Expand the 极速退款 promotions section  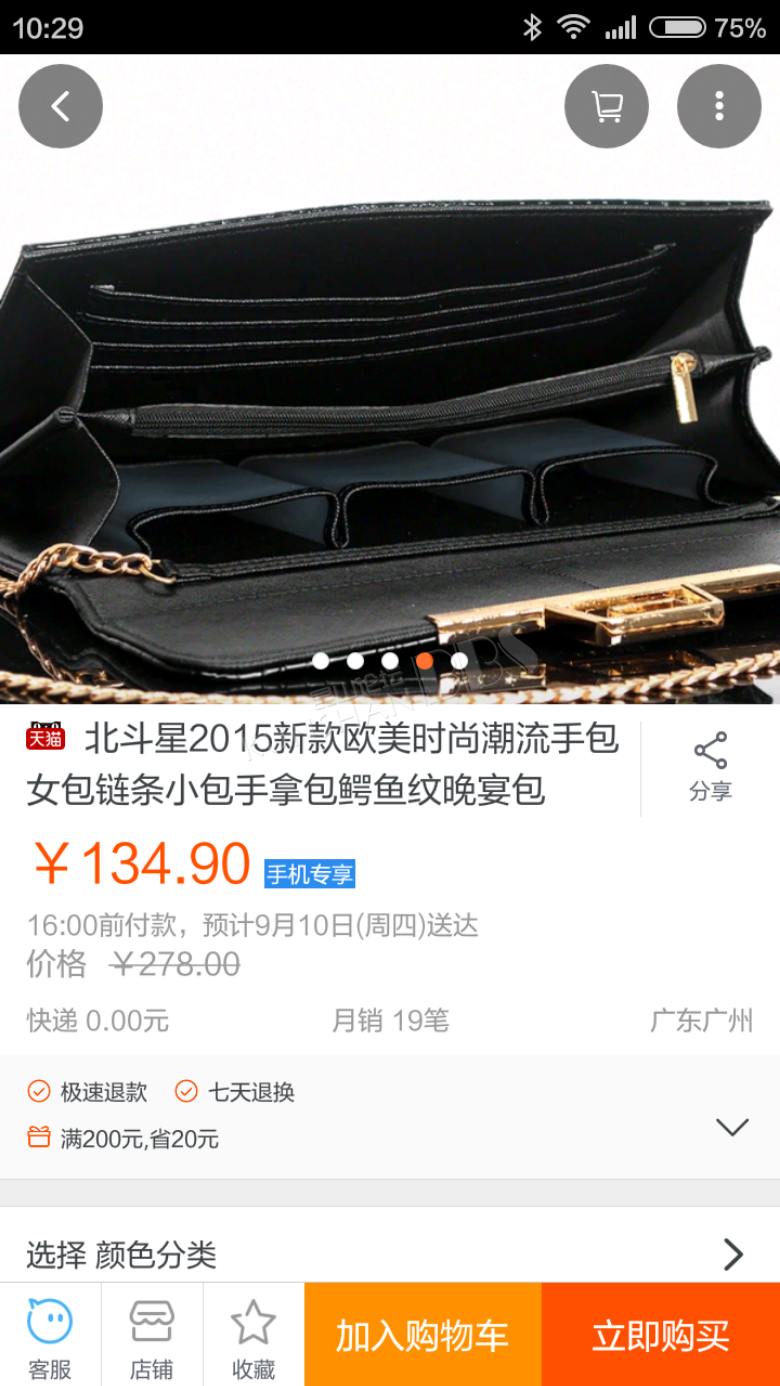[x=732, y=1127]
